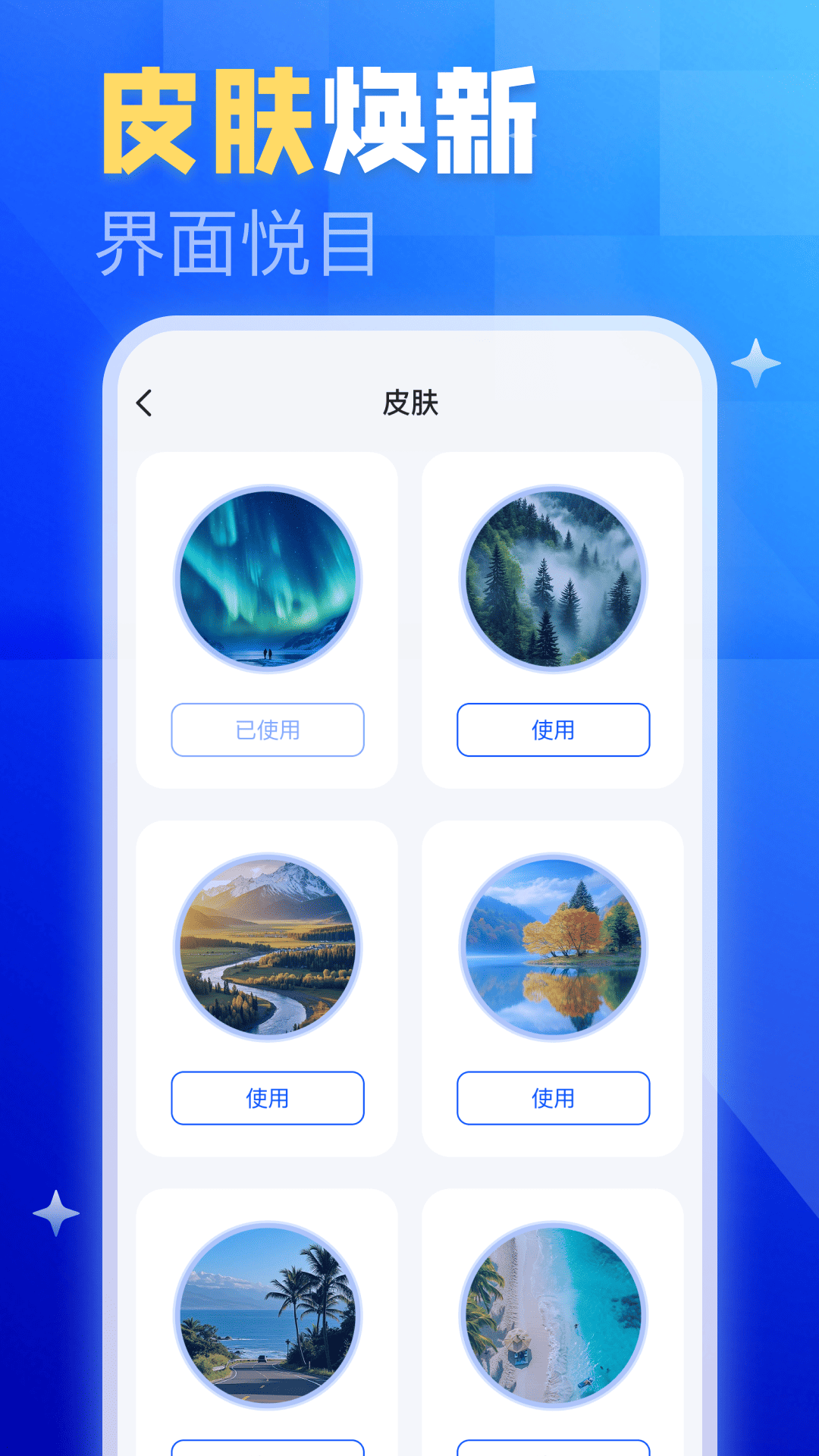Image resolution: width=819 pixels, height=1456 pixels.
Task: Select the snowy mountain river skin preview
Action: coord(268,946)
